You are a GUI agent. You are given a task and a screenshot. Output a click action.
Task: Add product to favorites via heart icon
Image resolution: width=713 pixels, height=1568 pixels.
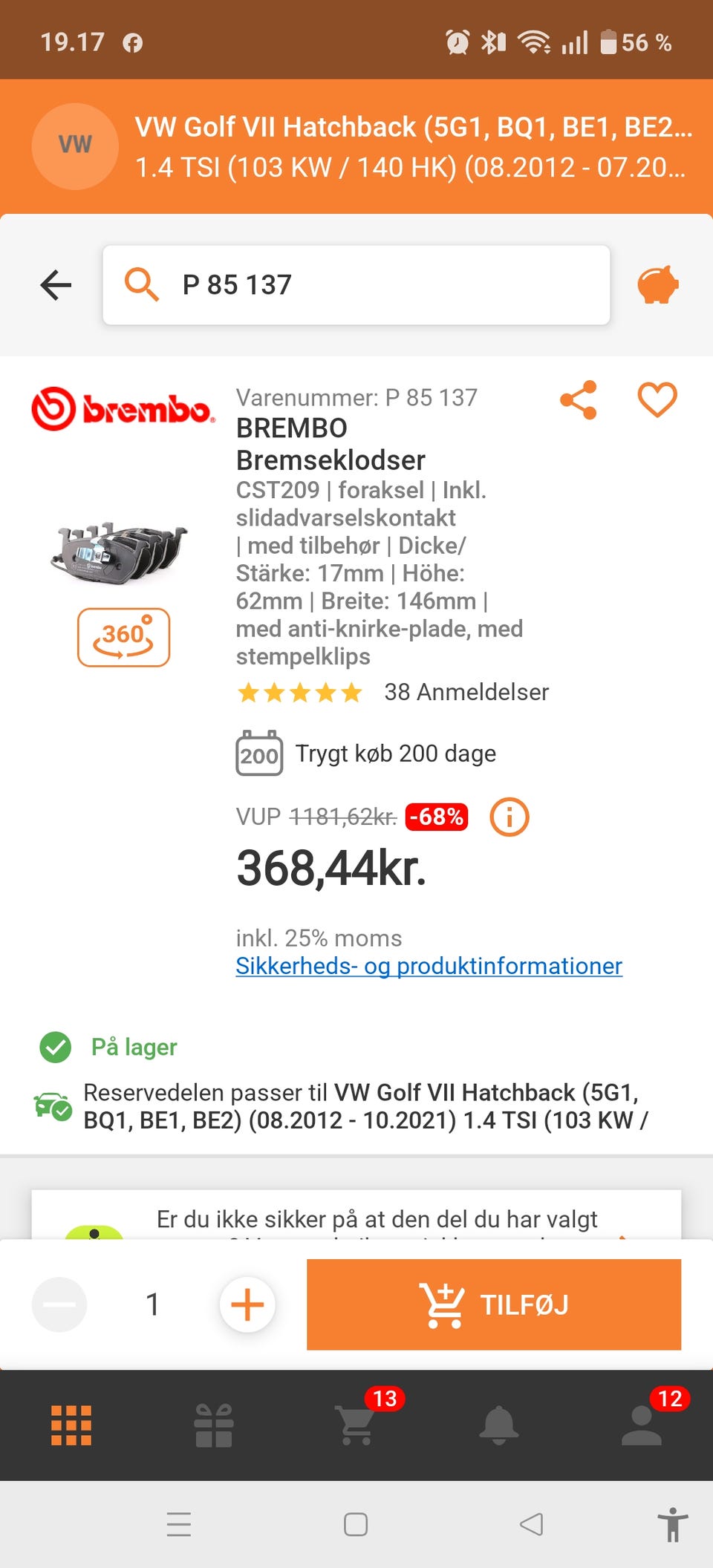point(657,399)
